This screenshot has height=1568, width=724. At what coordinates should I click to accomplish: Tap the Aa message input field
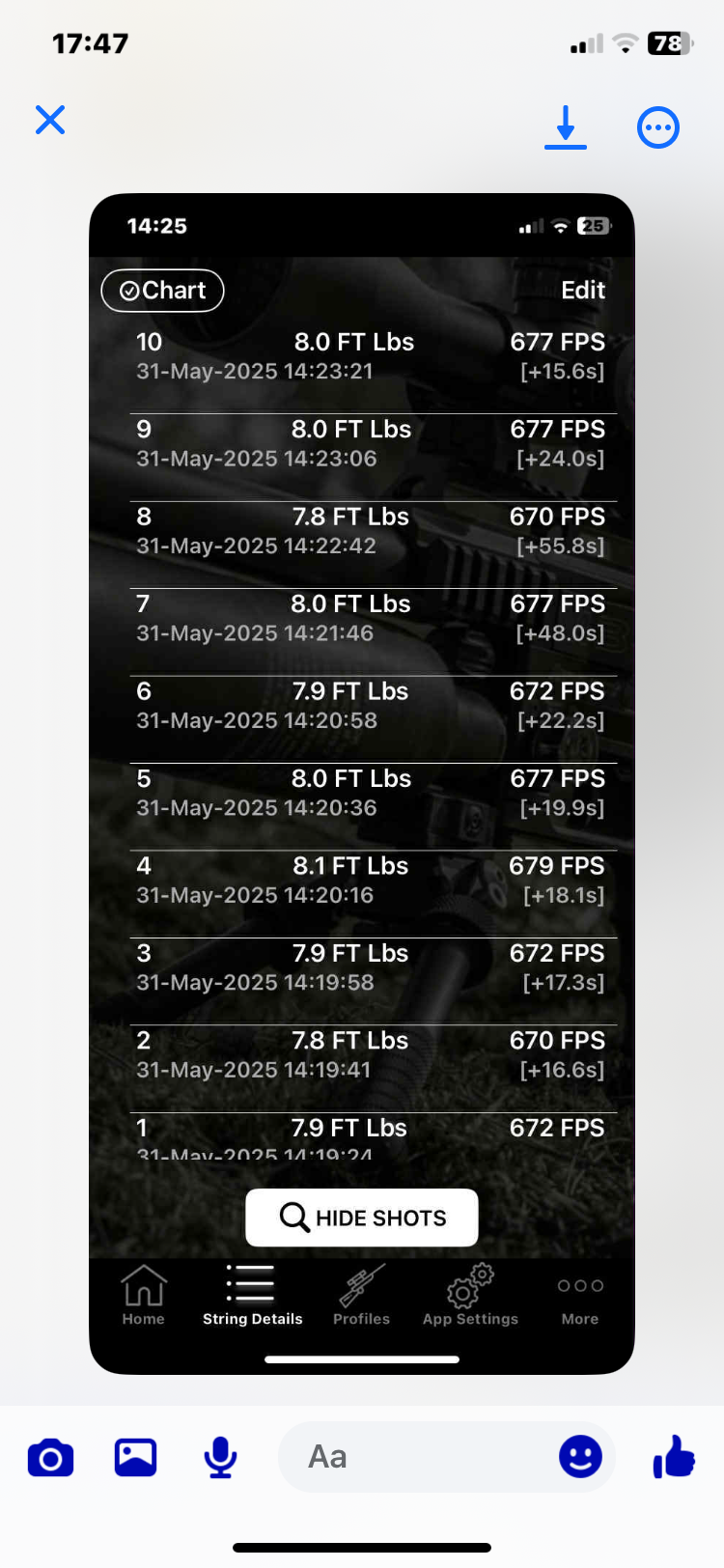click(415, 1457)
